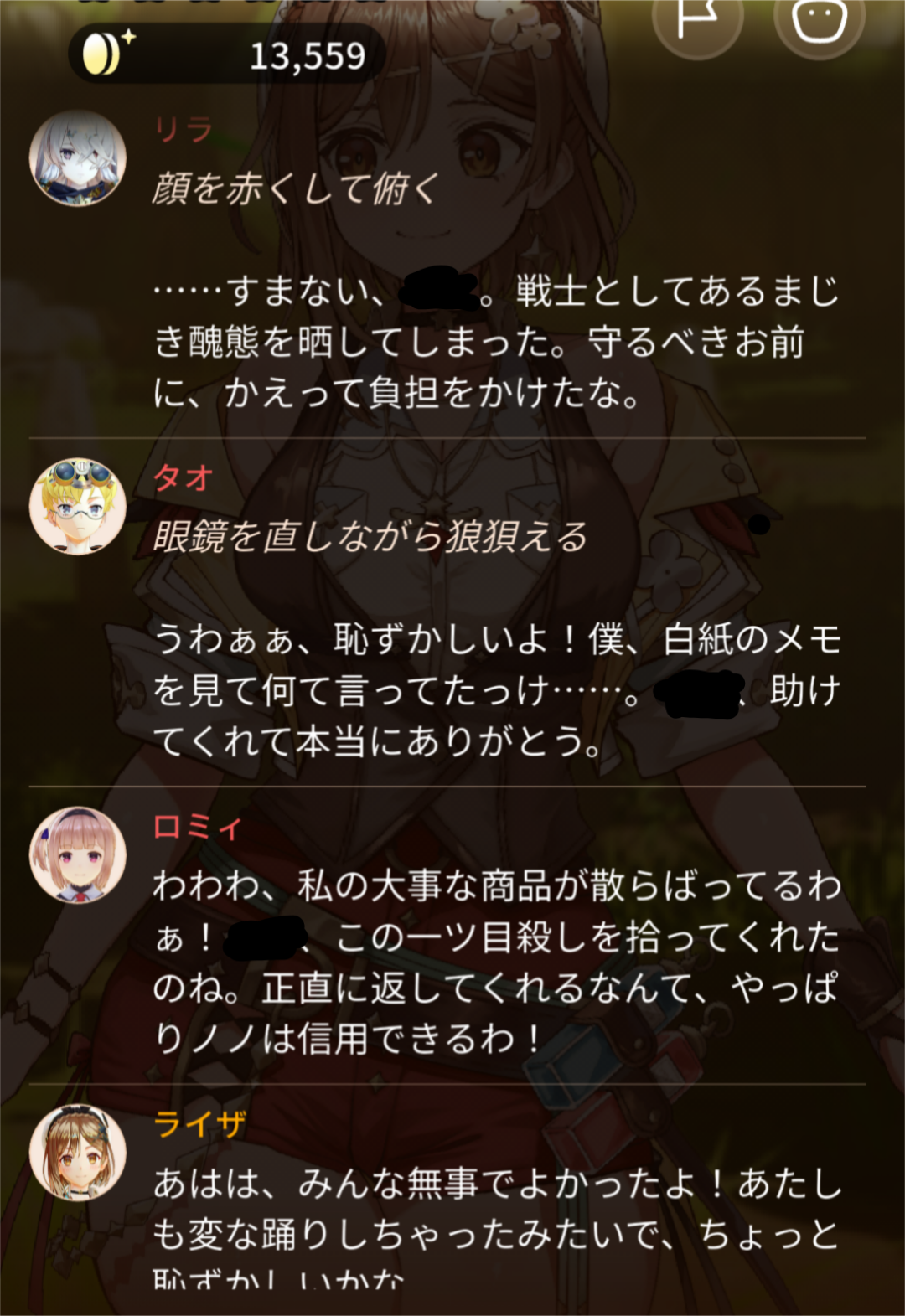Open the coin balance showing 13,559
The image size is (905, 1316).
coord(226,54)
